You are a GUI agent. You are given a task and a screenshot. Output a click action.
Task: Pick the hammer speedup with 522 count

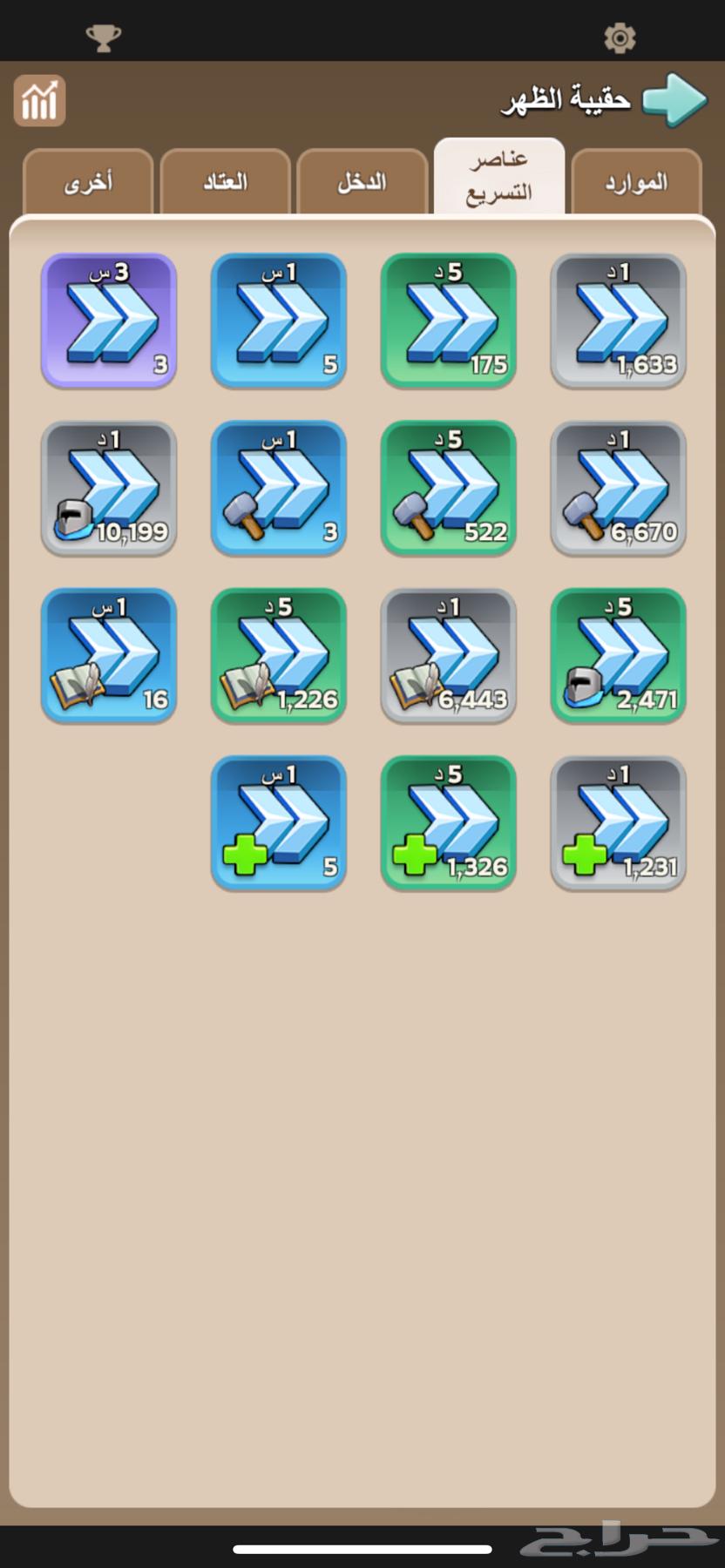tap(448, 488)
